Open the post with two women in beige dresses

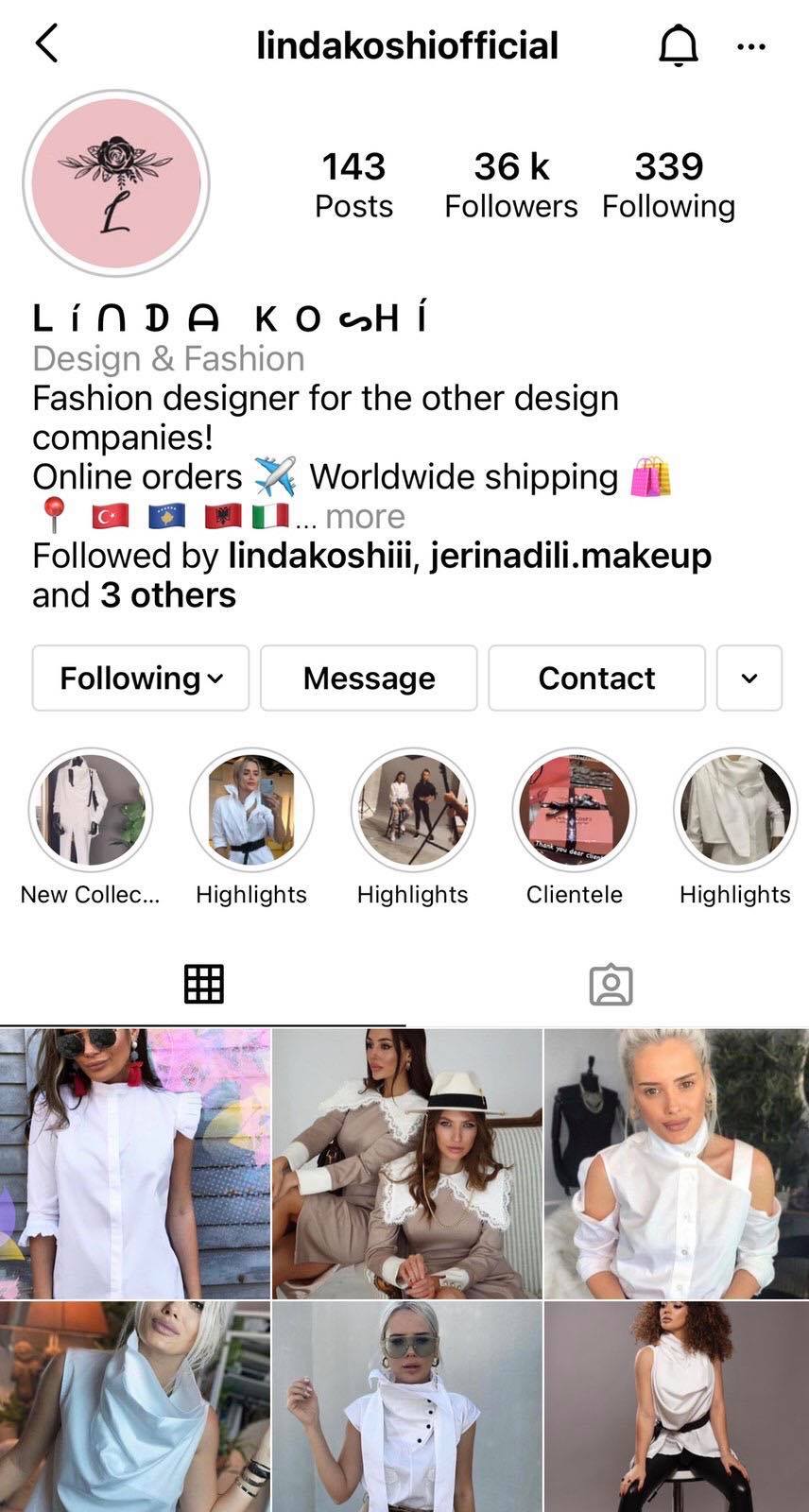(407, 1163)
